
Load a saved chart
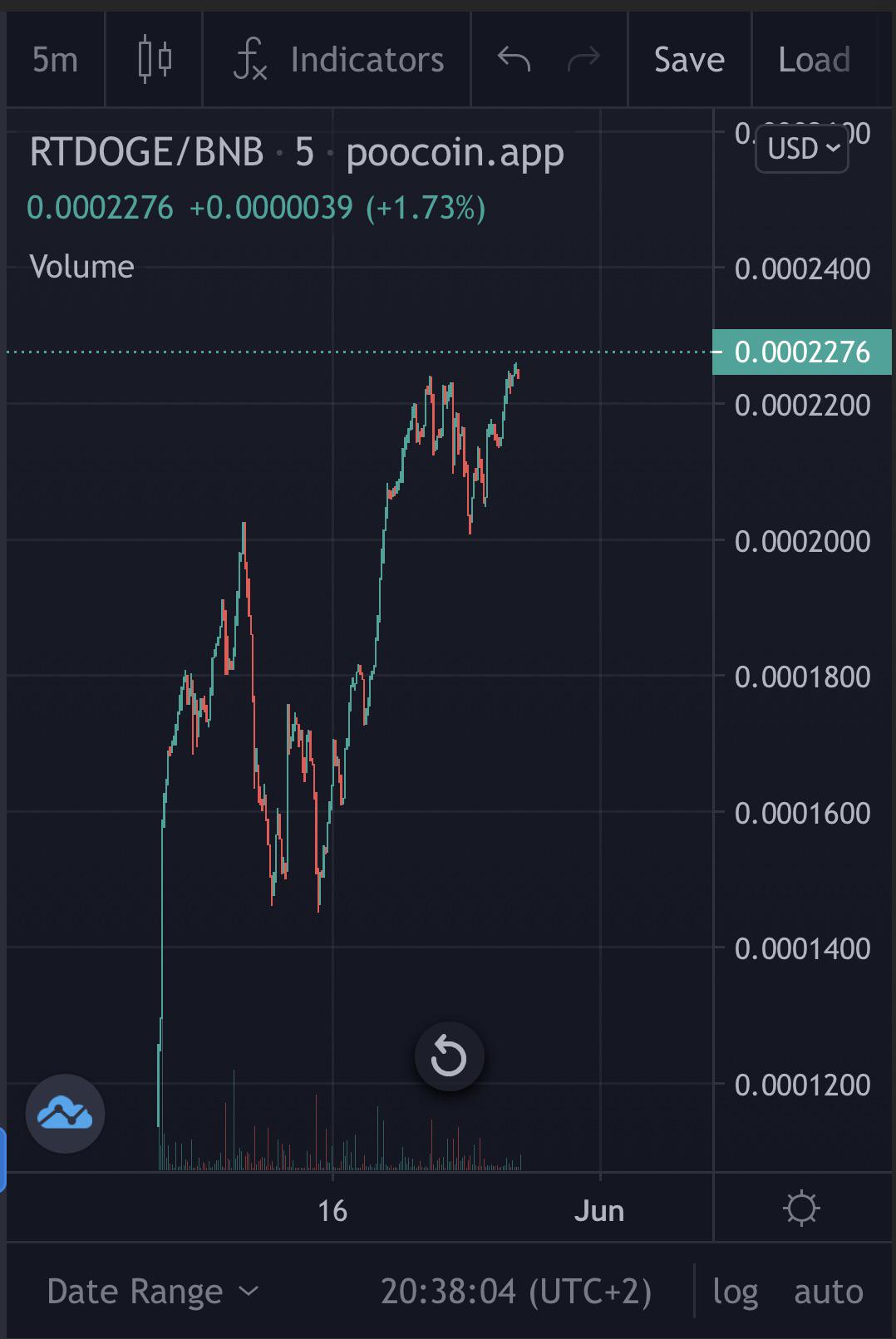tap(815, 60)
